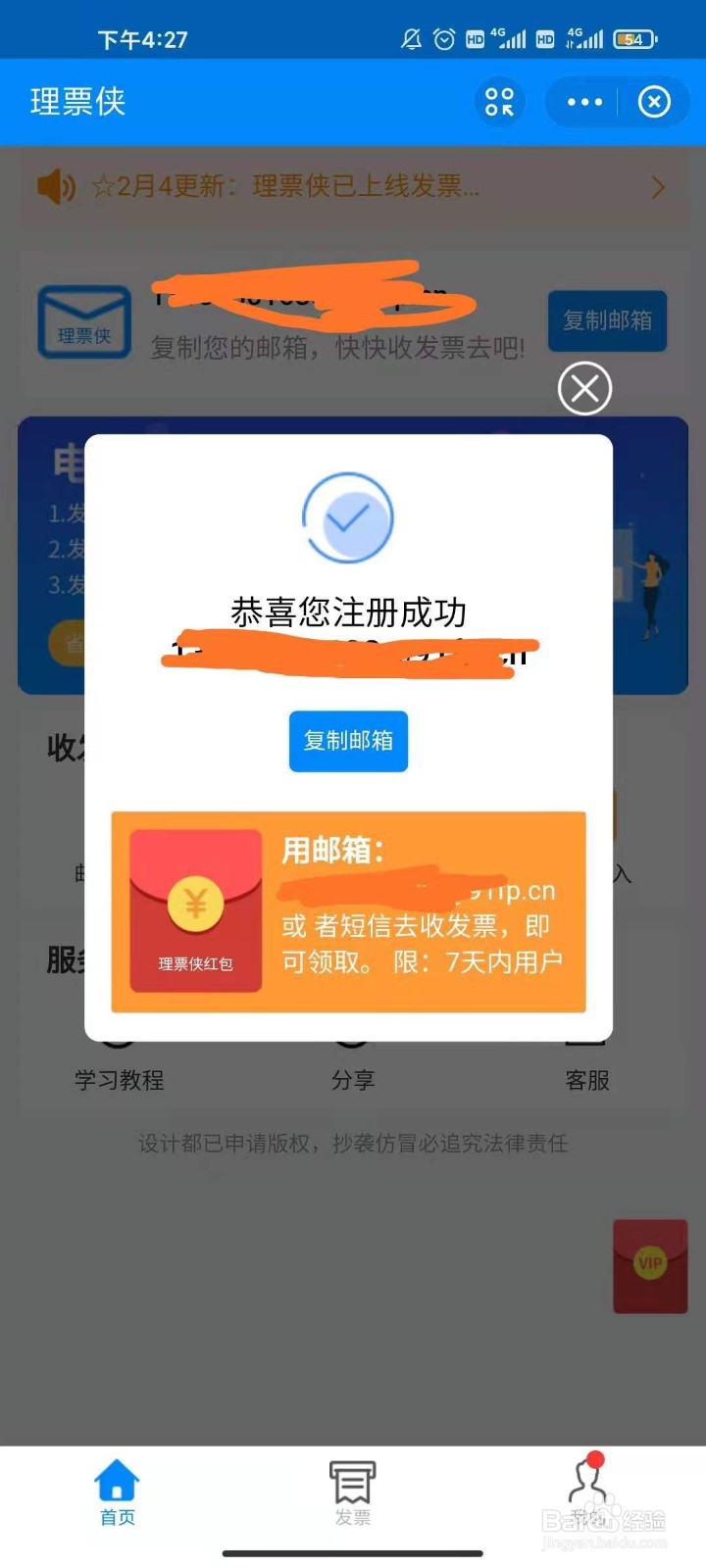Open the more options (...) menu

tap(584, 102)
